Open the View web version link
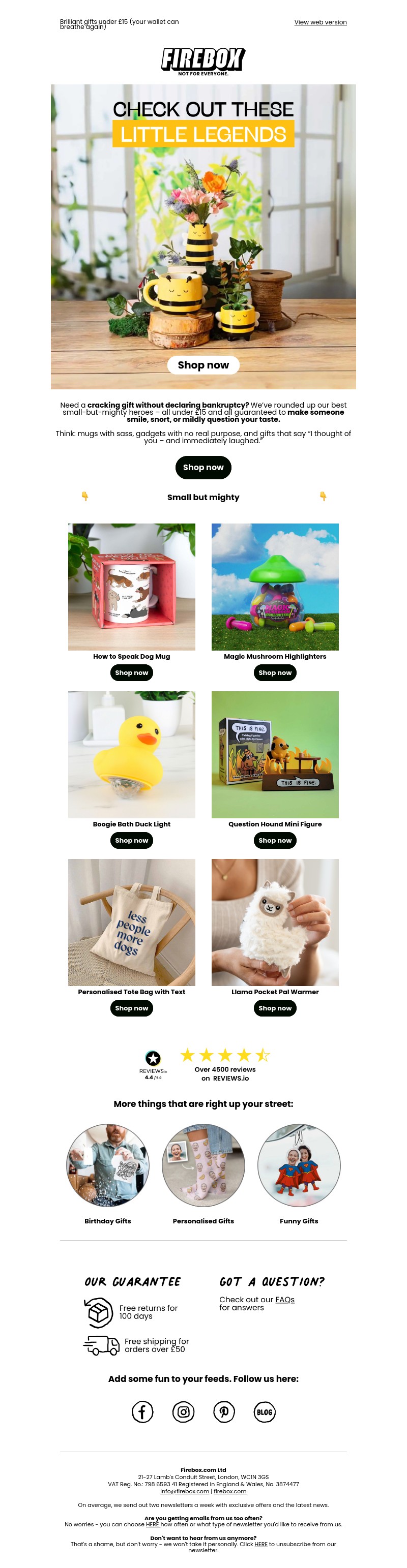Viewport: 407px width, 1568px height. pyautogui.click(x=320, y=22)
